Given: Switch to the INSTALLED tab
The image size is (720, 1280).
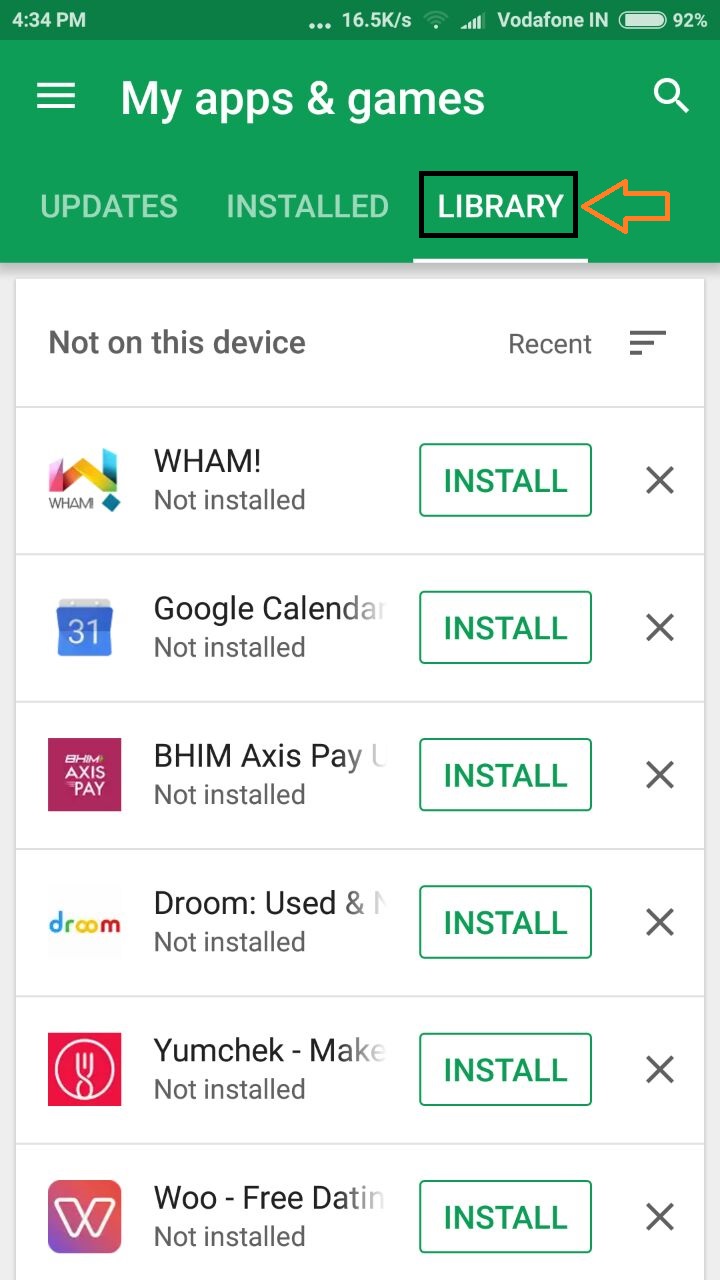Looking at the screenshot, I should (307, 206).
